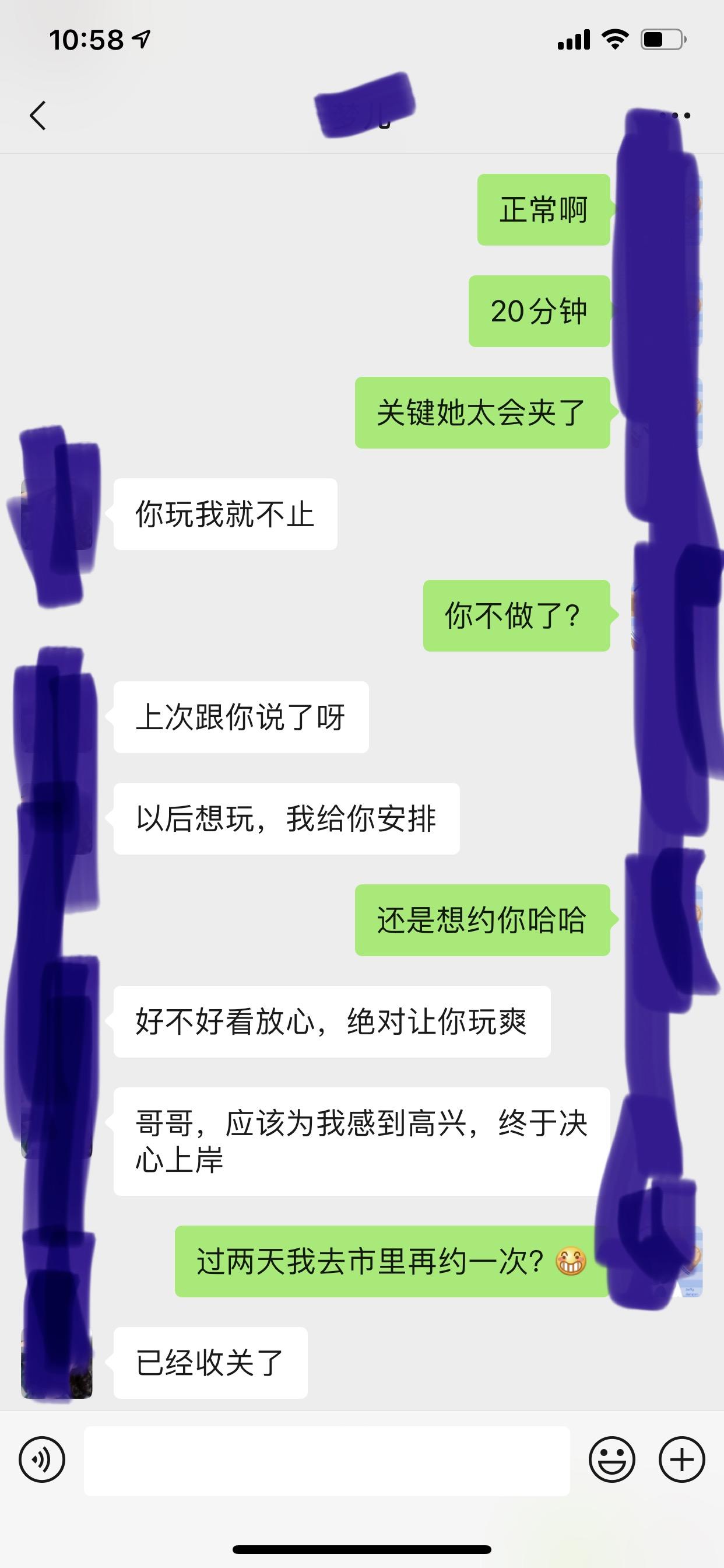The width and height of the screenshot is (724, 1568).
Task: Switch to voice message input
Action: coord(42,1459)
